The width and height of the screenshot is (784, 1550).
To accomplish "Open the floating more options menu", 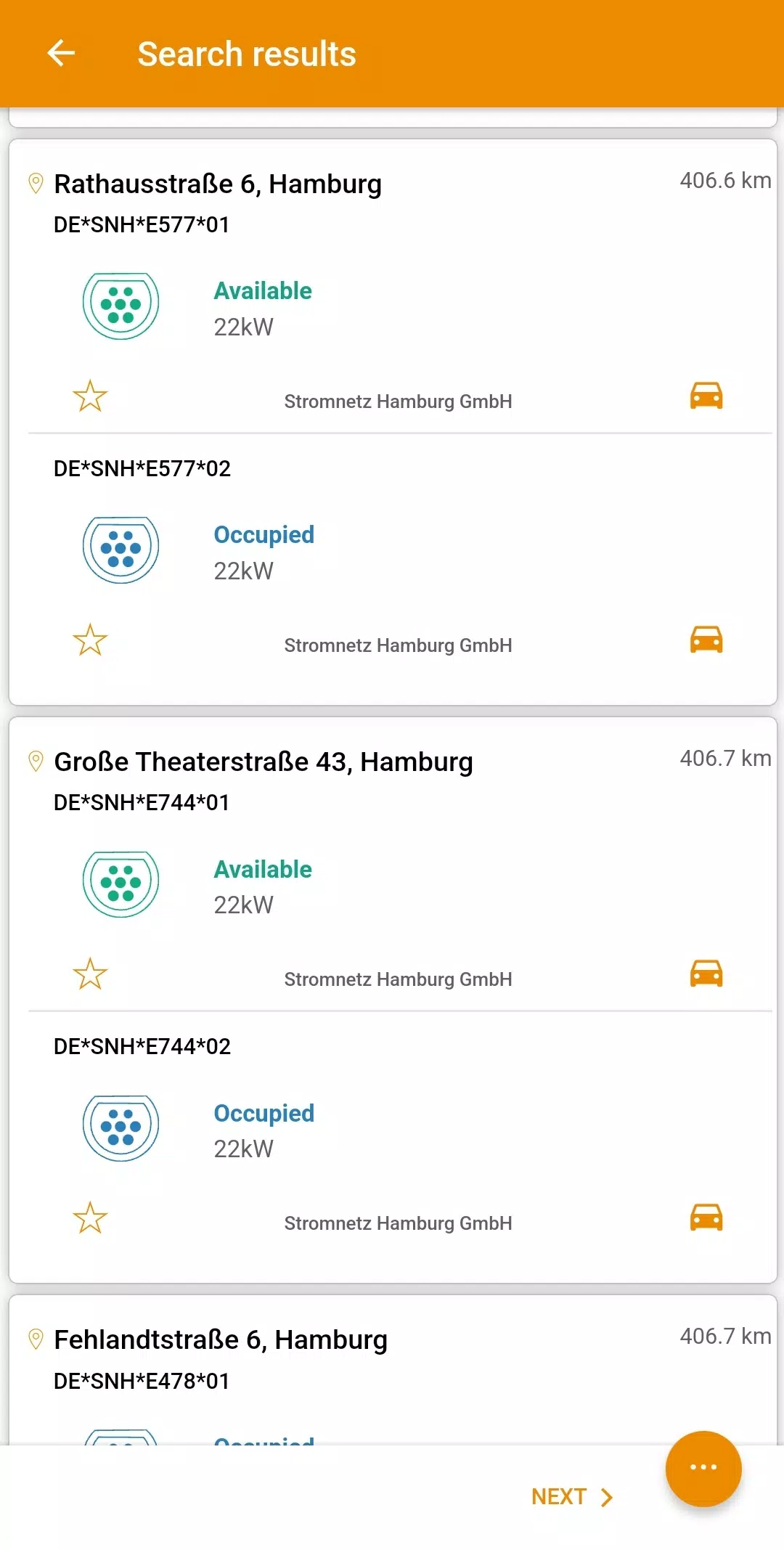I will pyautogui.click(x=702, y=1468).
